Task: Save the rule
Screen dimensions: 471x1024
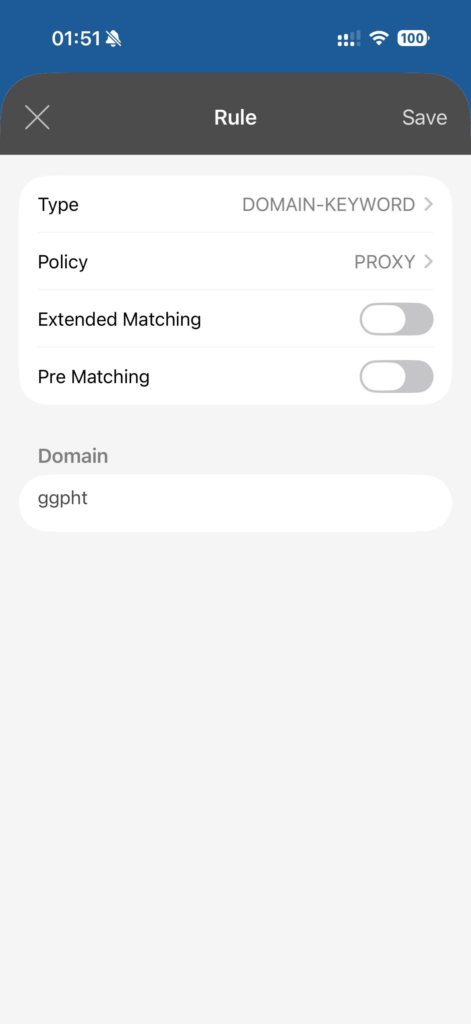Action: tap(425, 118)
